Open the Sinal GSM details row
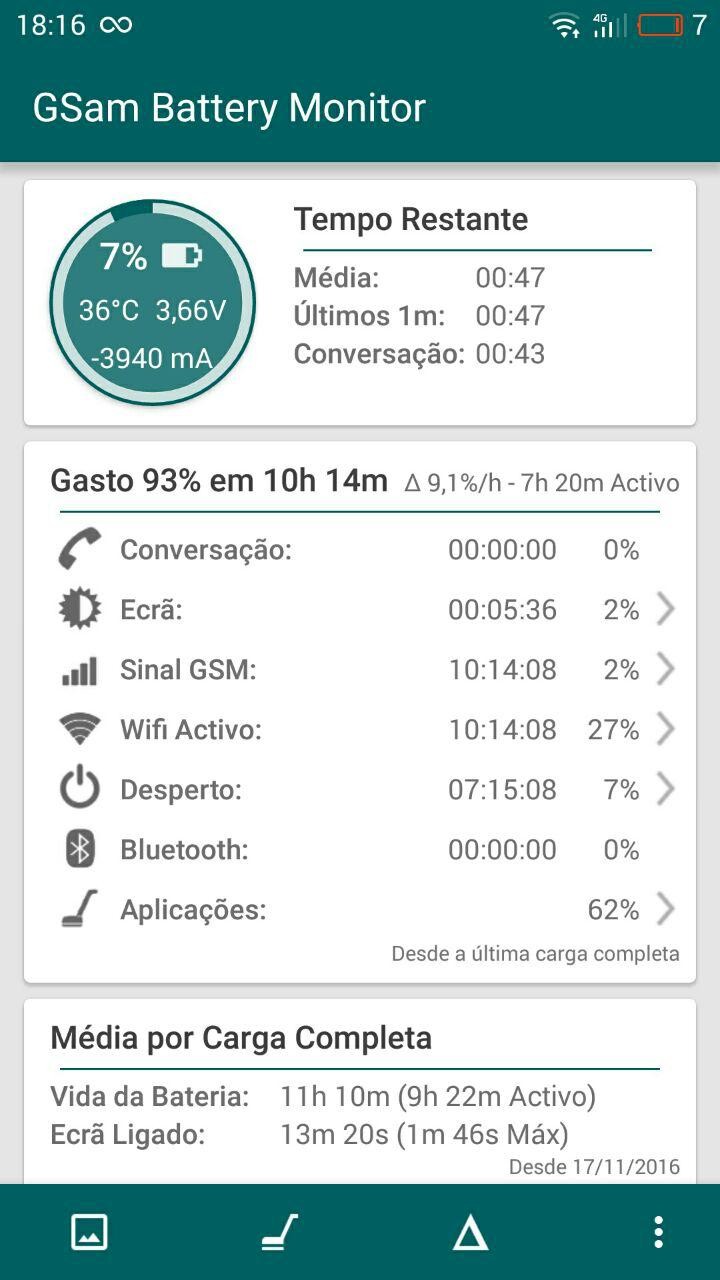 [360, 670]
